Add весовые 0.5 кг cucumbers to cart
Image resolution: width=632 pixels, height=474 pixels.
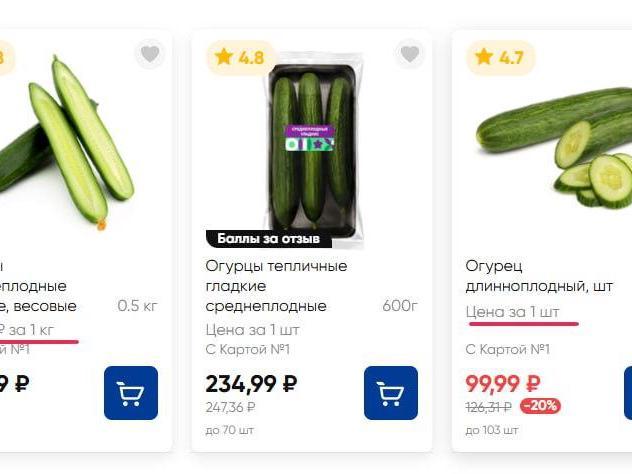(131, 393)
